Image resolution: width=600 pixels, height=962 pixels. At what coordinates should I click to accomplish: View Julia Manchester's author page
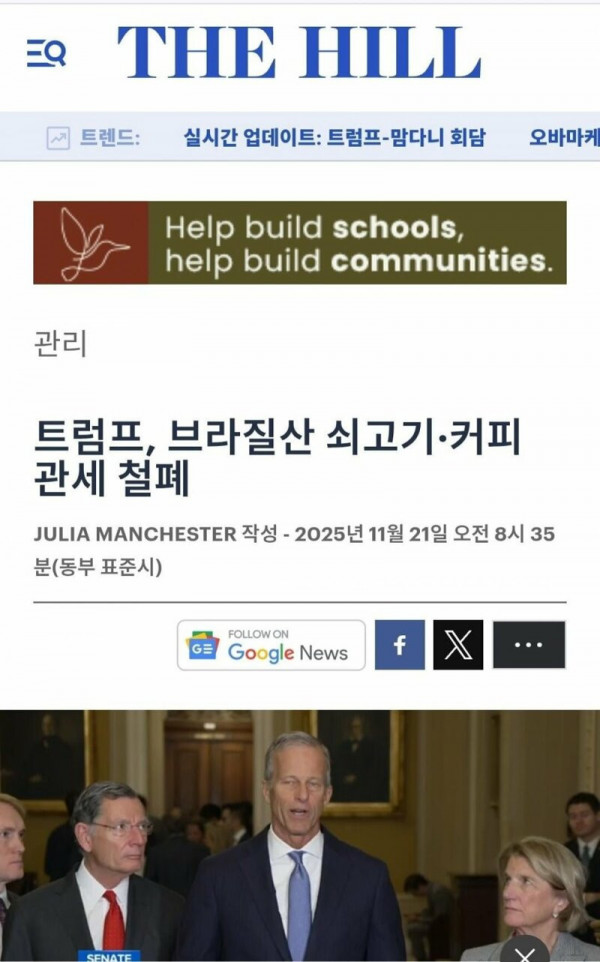(134, 534)
